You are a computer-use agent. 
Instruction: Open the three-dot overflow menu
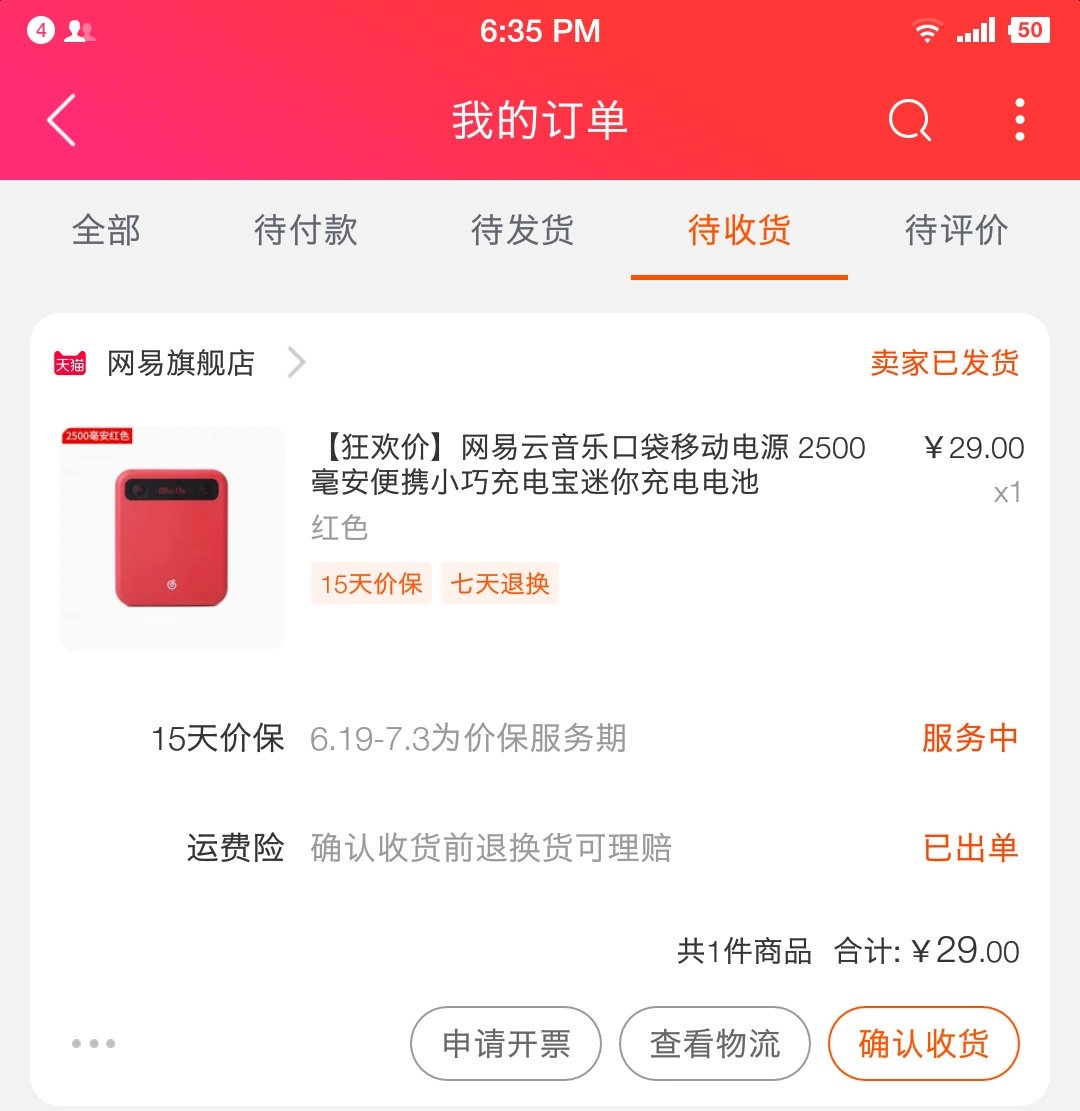click(x=1019, y=120)
